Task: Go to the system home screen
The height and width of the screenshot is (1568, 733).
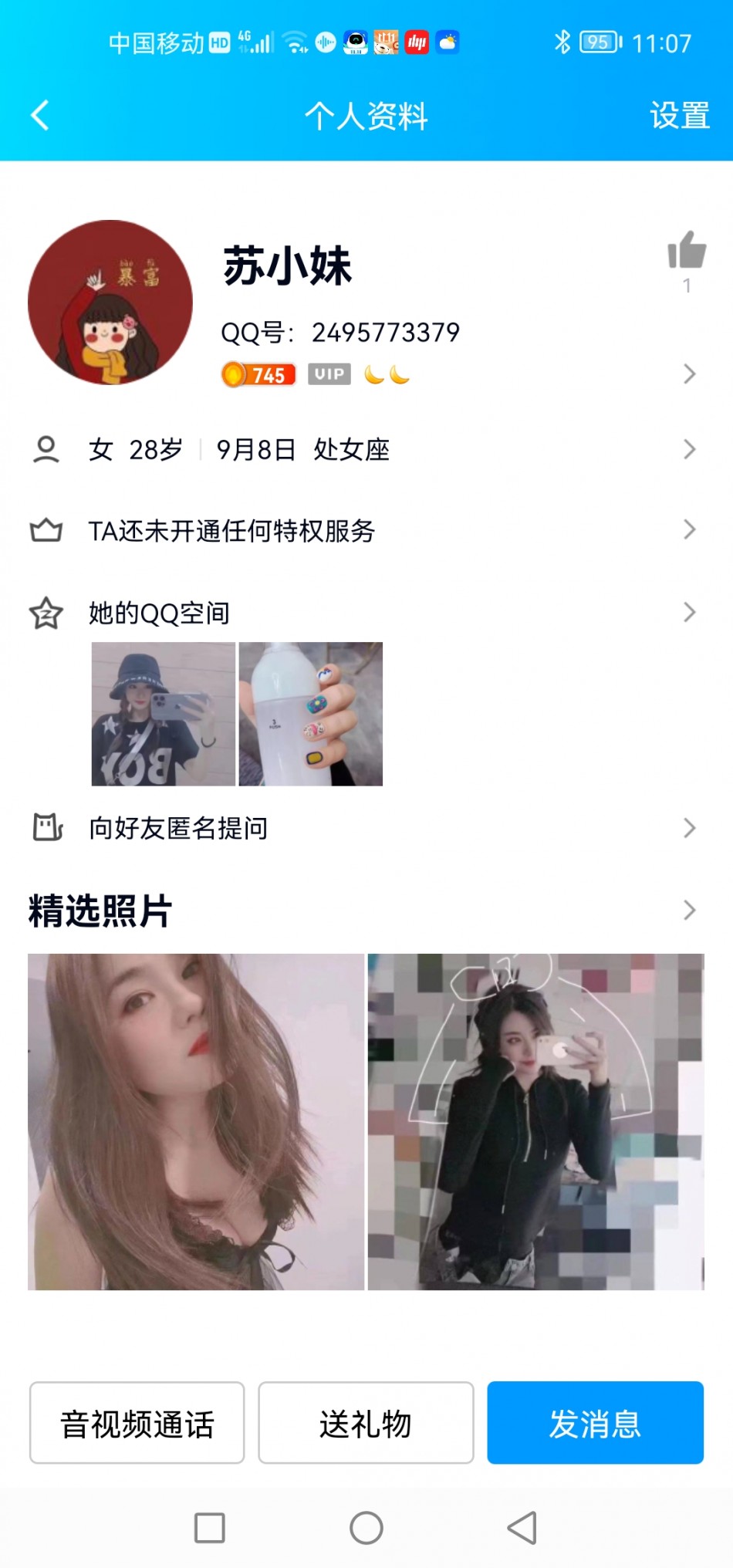Action: pyautogui.click(x=366, y=1528)
